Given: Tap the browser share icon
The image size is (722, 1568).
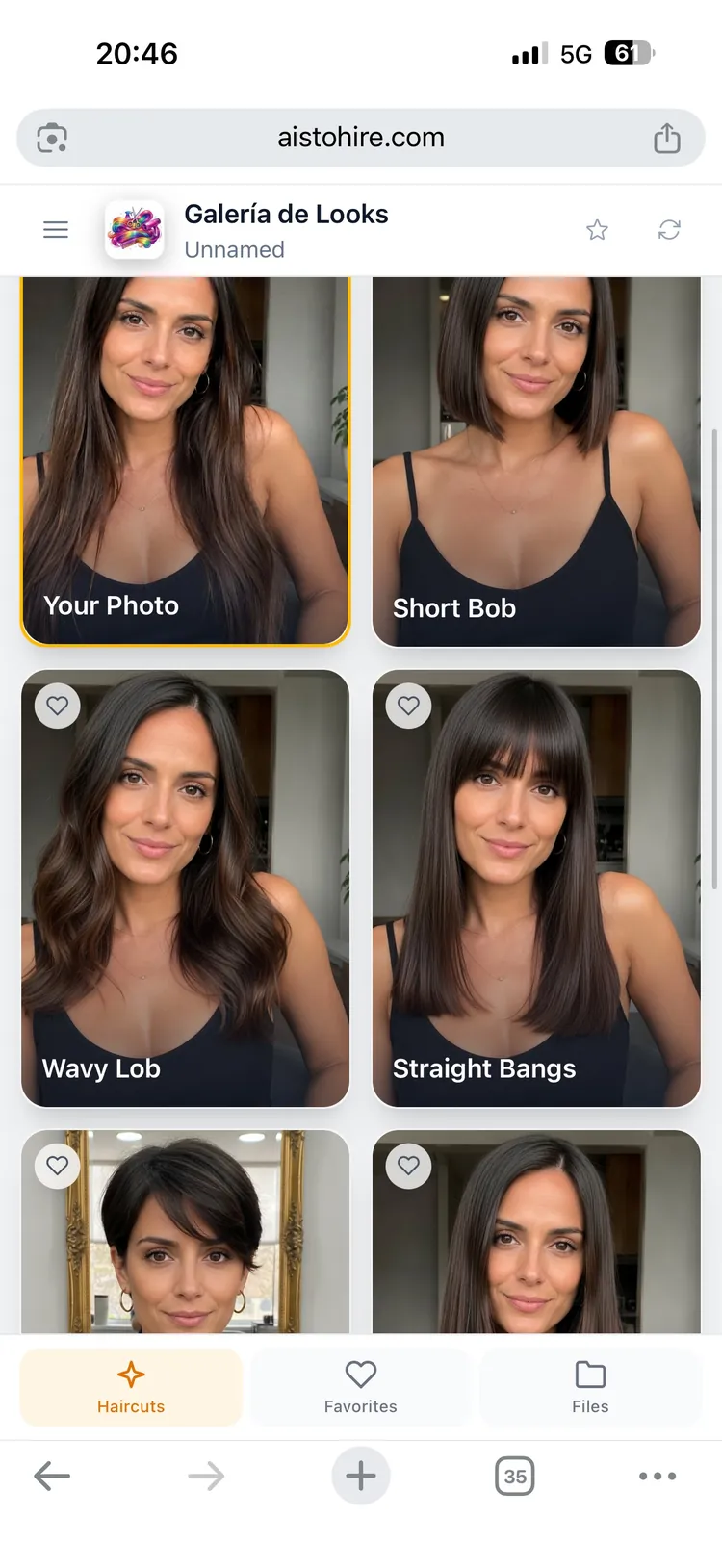Looking at the screenshot, I should 667,138.
